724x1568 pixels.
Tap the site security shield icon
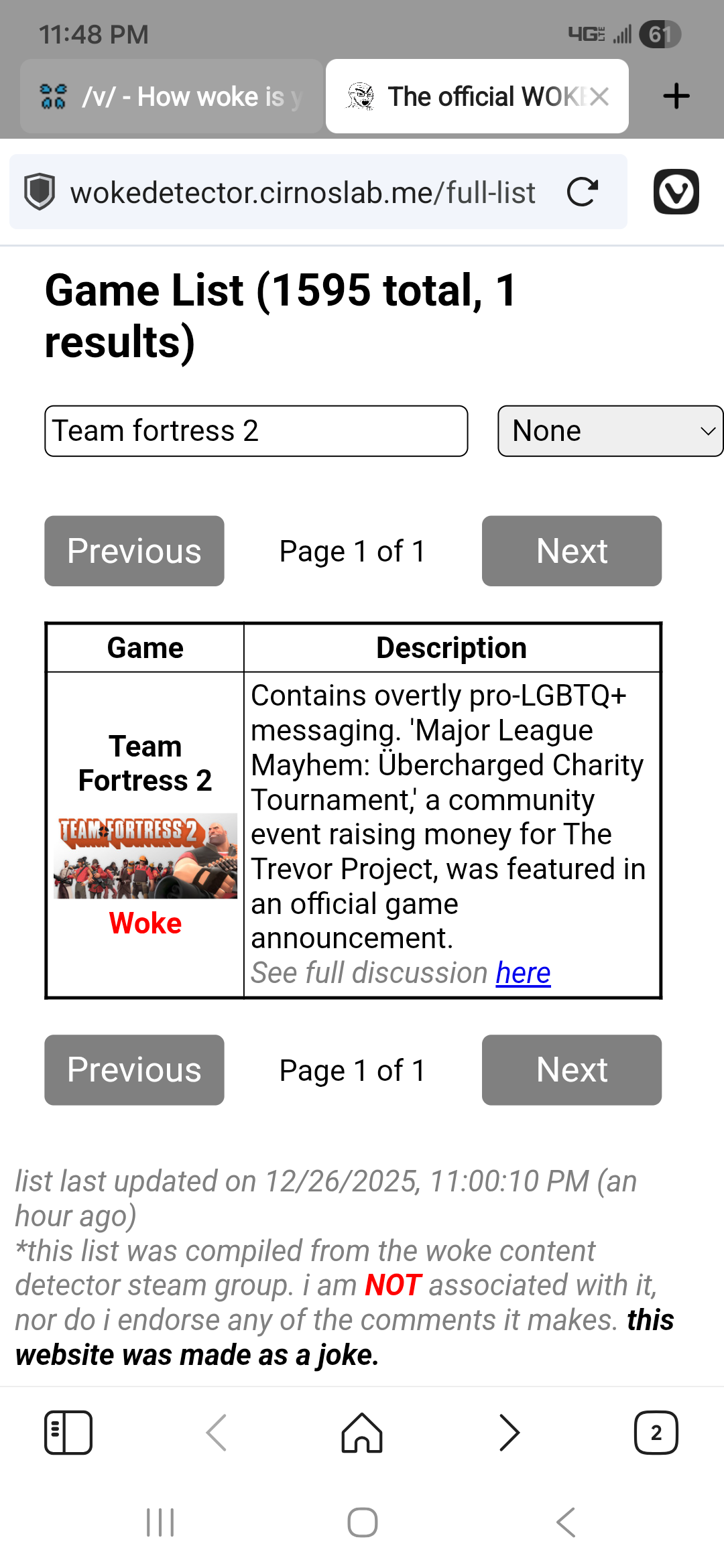(x=40, y=192)
